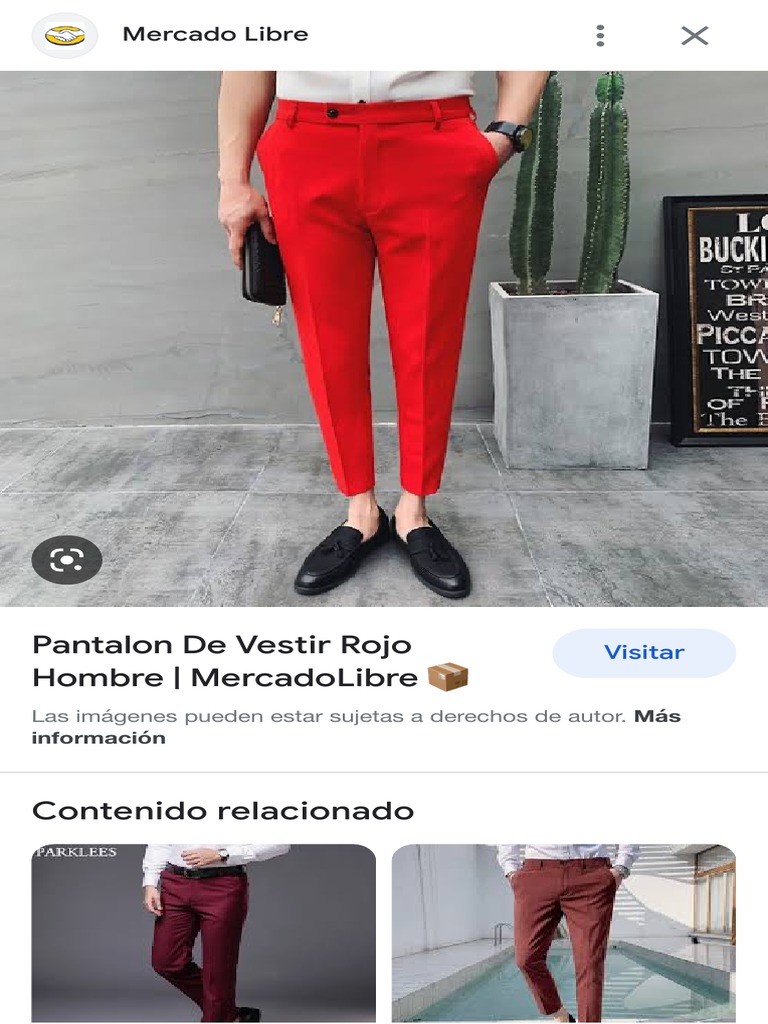
Task: Close the image viewer
Action: pyautogui.click(x=694, y=36)
